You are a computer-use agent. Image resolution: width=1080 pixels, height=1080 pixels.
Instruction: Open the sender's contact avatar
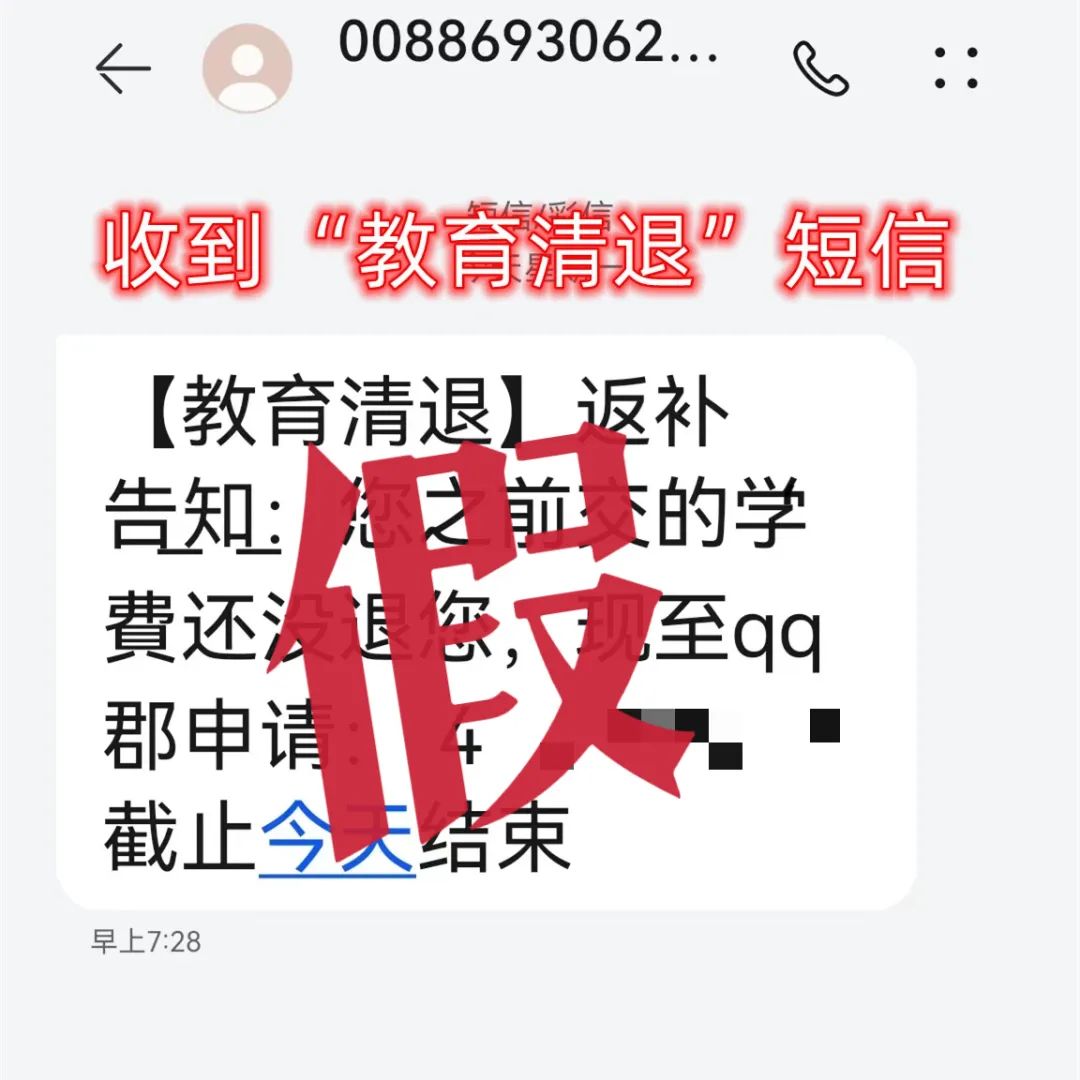pyautogui.click(x=247, y=69)
